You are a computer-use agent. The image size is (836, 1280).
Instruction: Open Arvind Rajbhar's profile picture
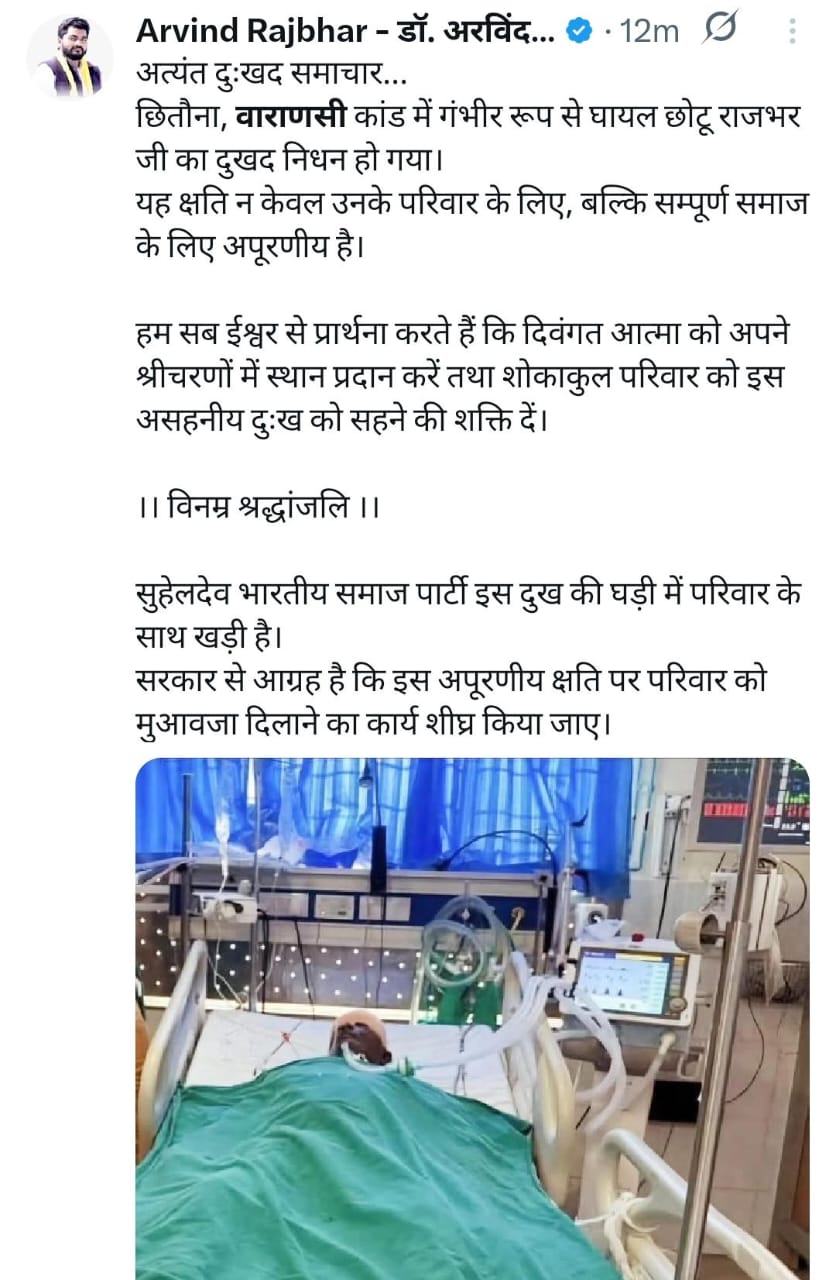pyautogui.click(x=70, y=58)
